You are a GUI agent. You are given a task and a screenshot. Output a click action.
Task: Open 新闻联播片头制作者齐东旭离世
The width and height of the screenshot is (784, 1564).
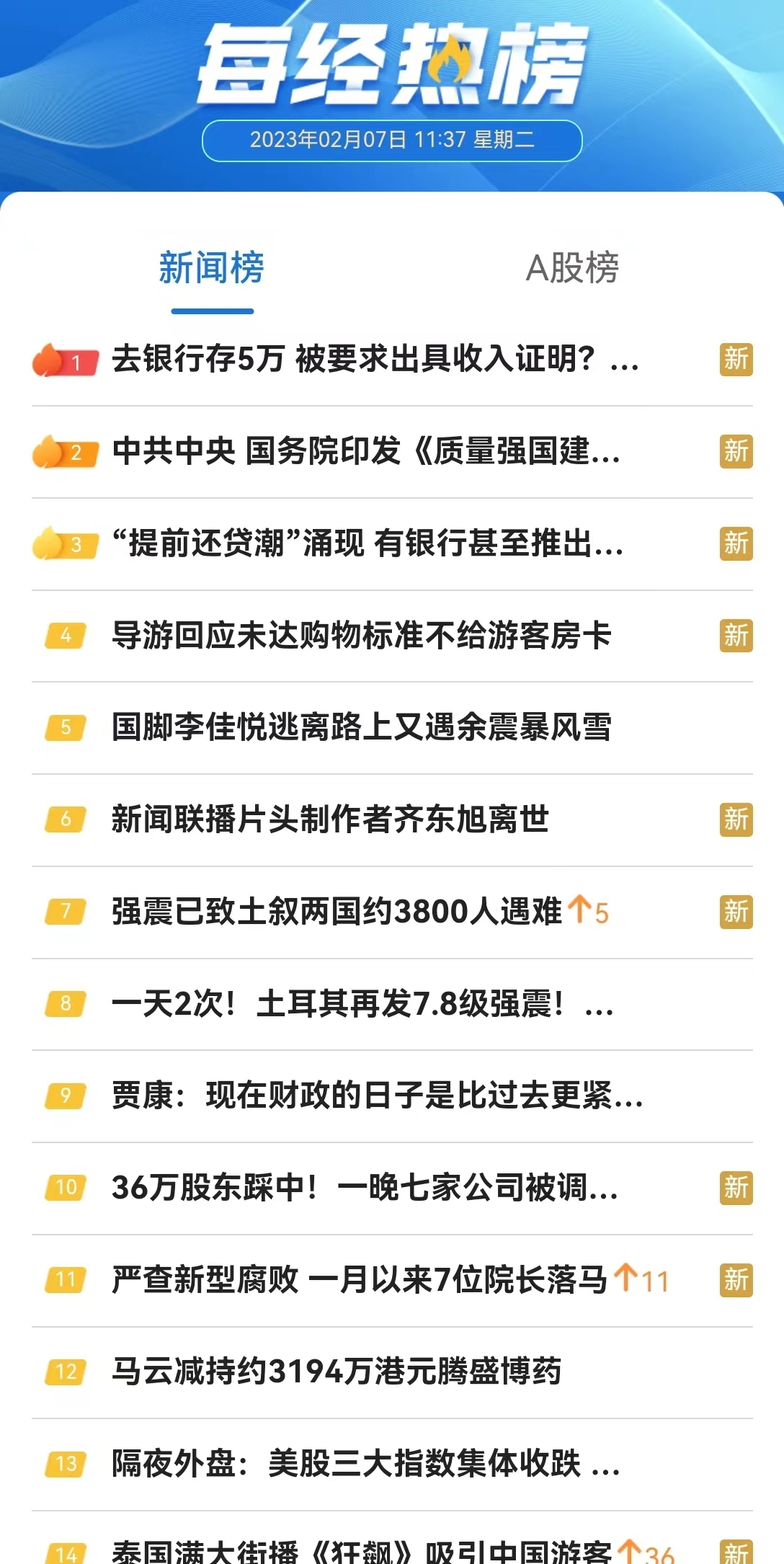331,819
